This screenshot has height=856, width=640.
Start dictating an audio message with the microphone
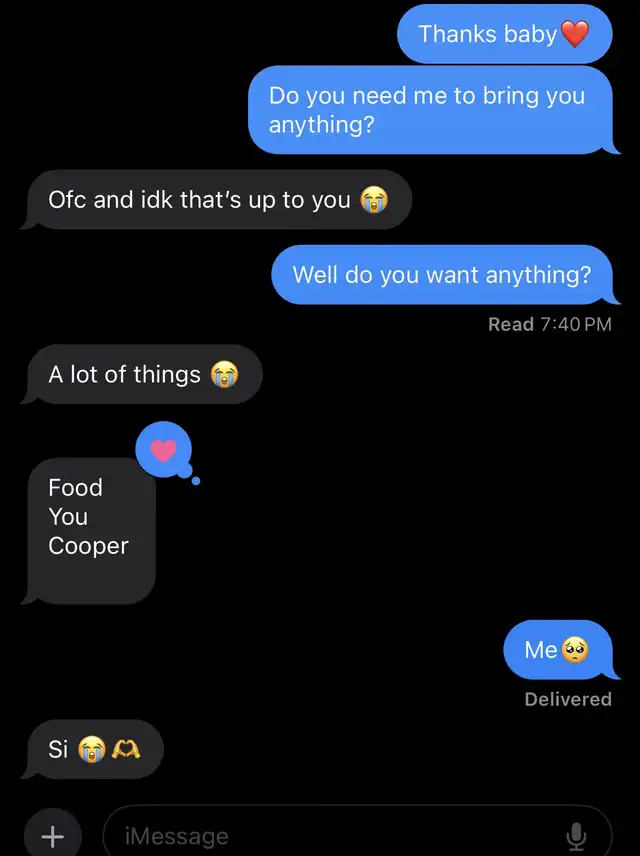point(576,836)
